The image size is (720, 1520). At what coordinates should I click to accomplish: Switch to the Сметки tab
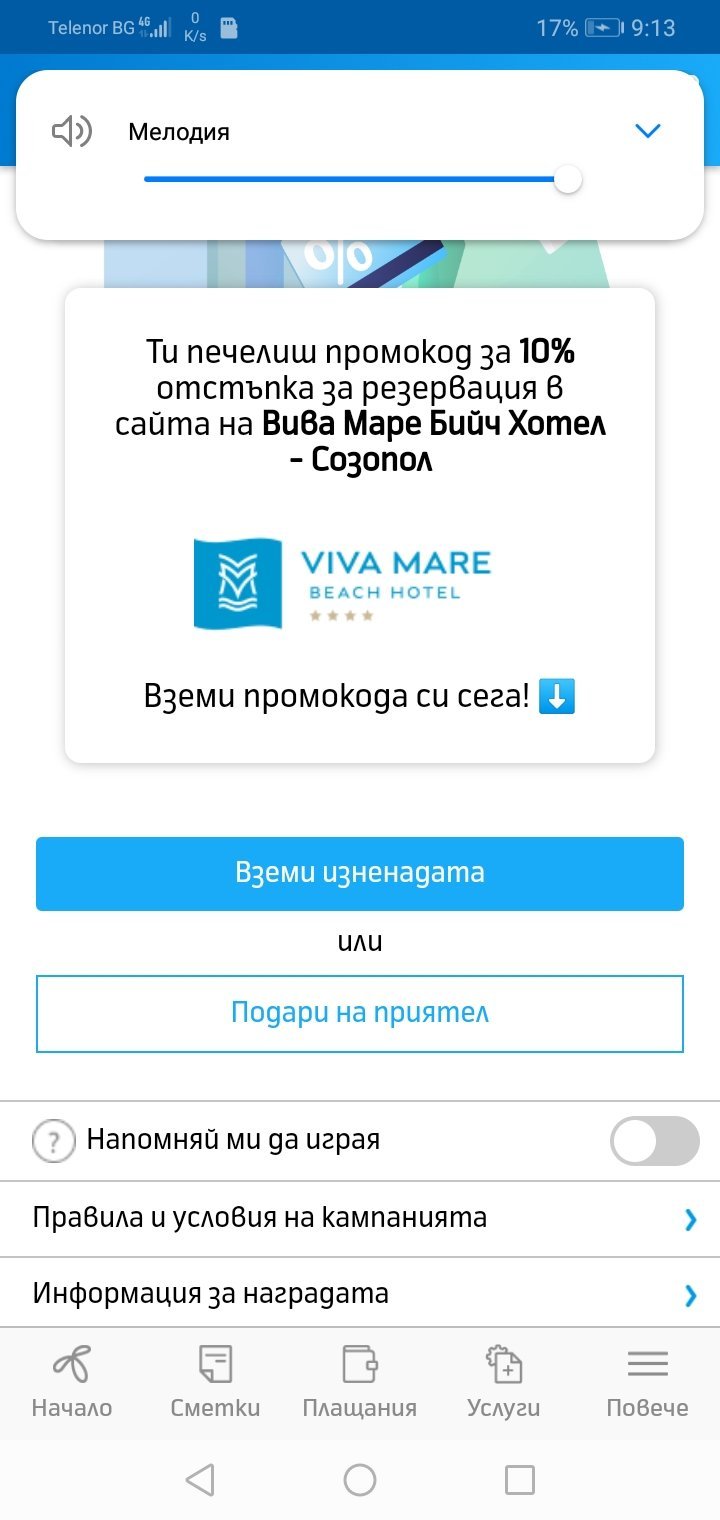(x=215, y=1382)
